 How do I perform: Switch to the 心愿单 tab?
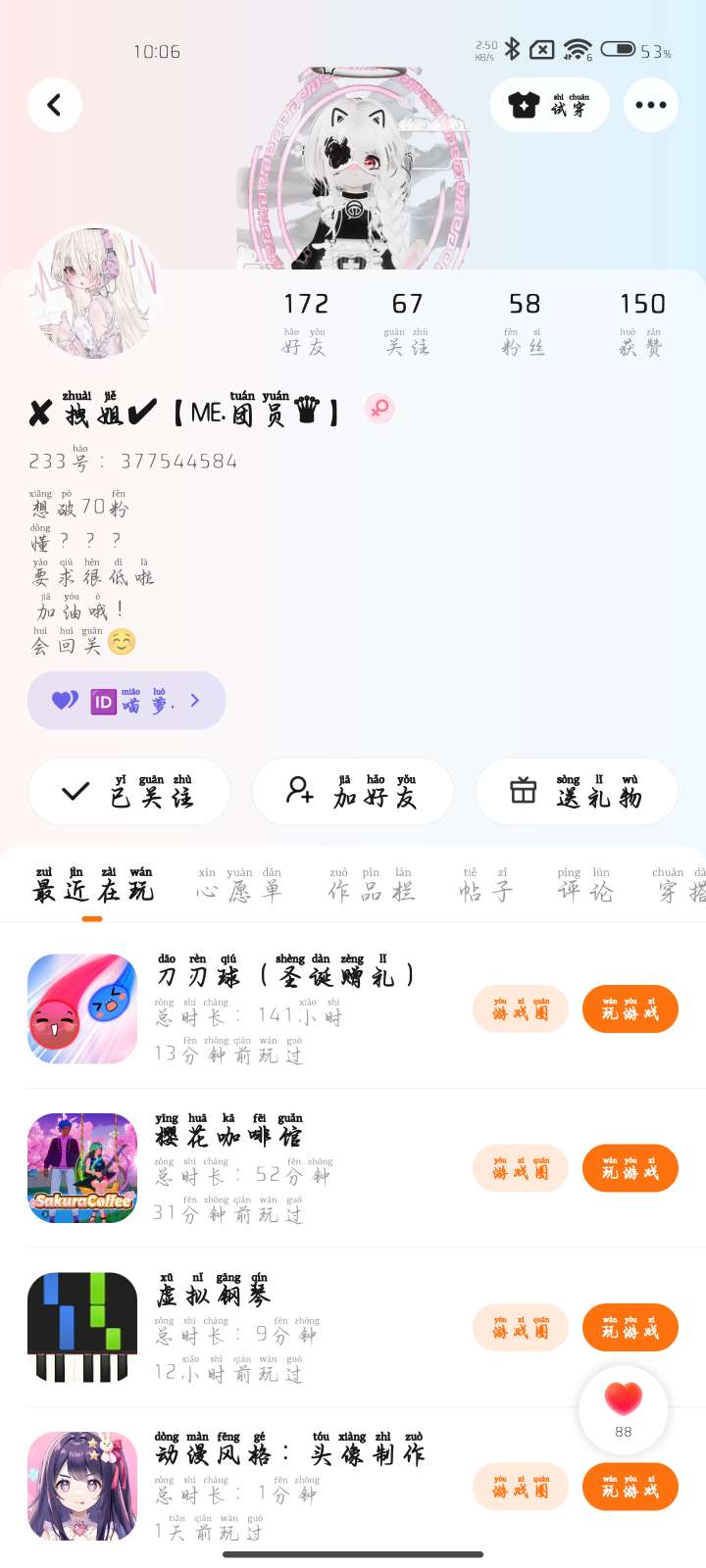238,885
